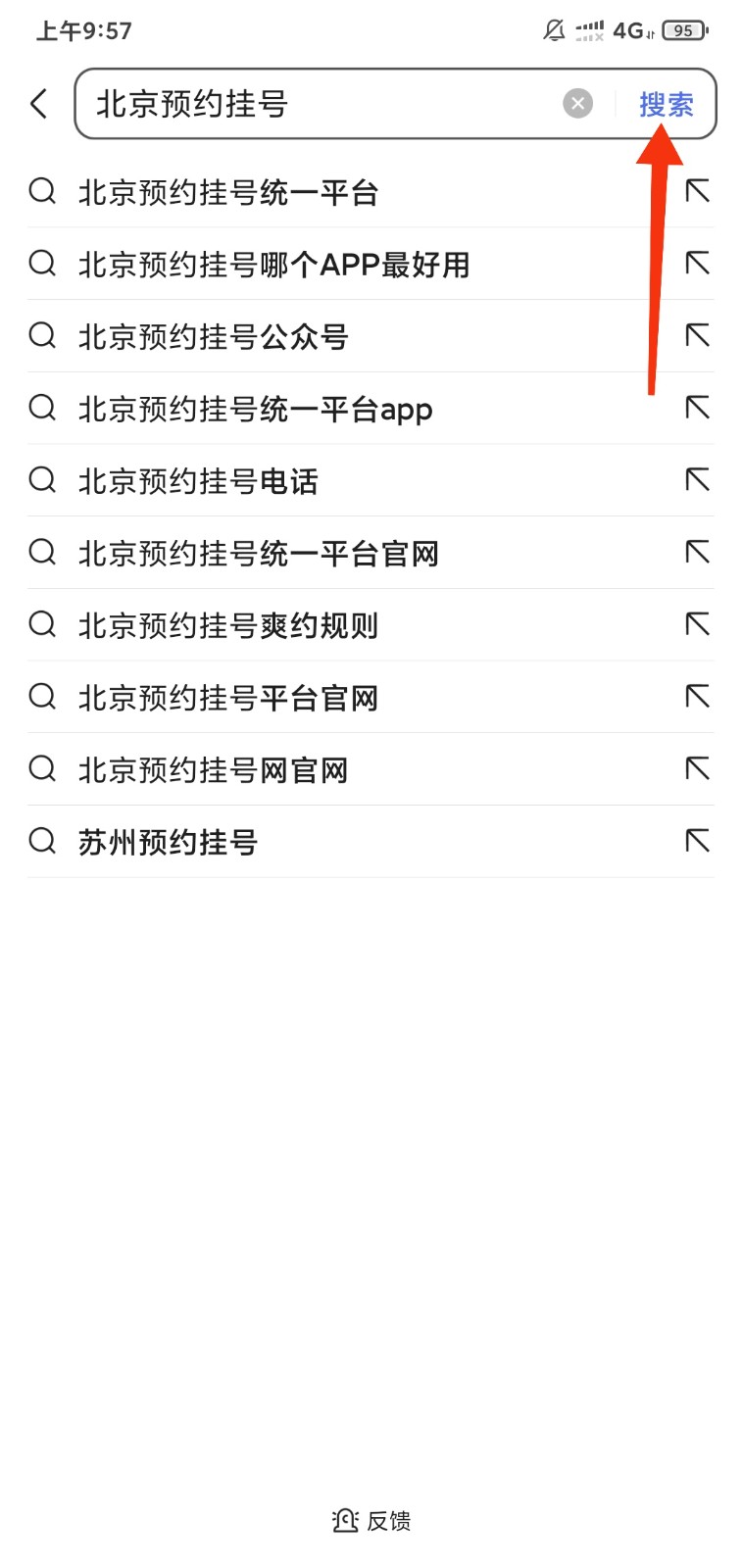The height and width of the screenshot is (1568, 742).
Task: Tap the back arrow icon
Action: coord(39,103)
